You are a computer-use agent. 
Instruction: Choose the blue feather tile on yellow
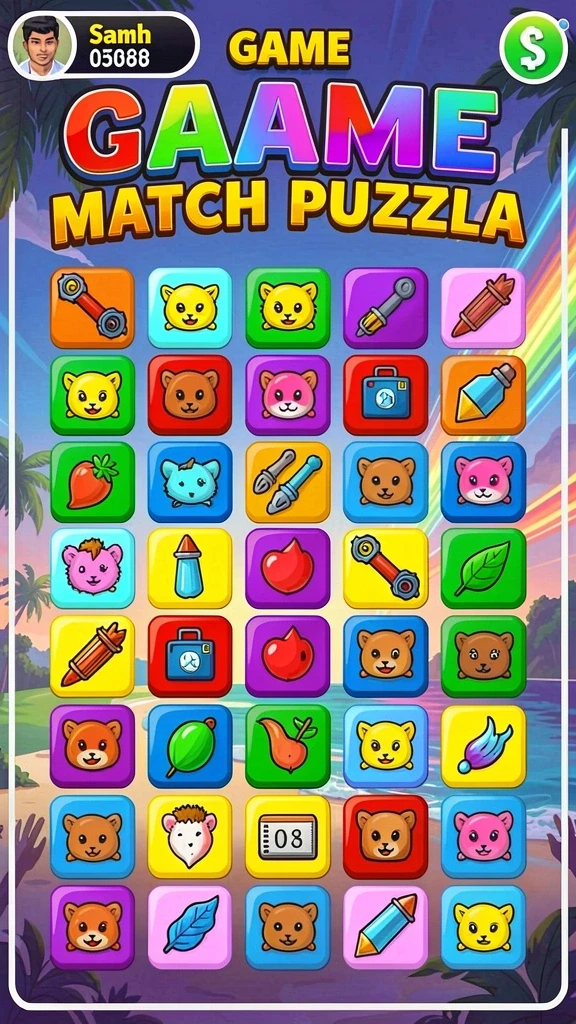tap(483, 746)
